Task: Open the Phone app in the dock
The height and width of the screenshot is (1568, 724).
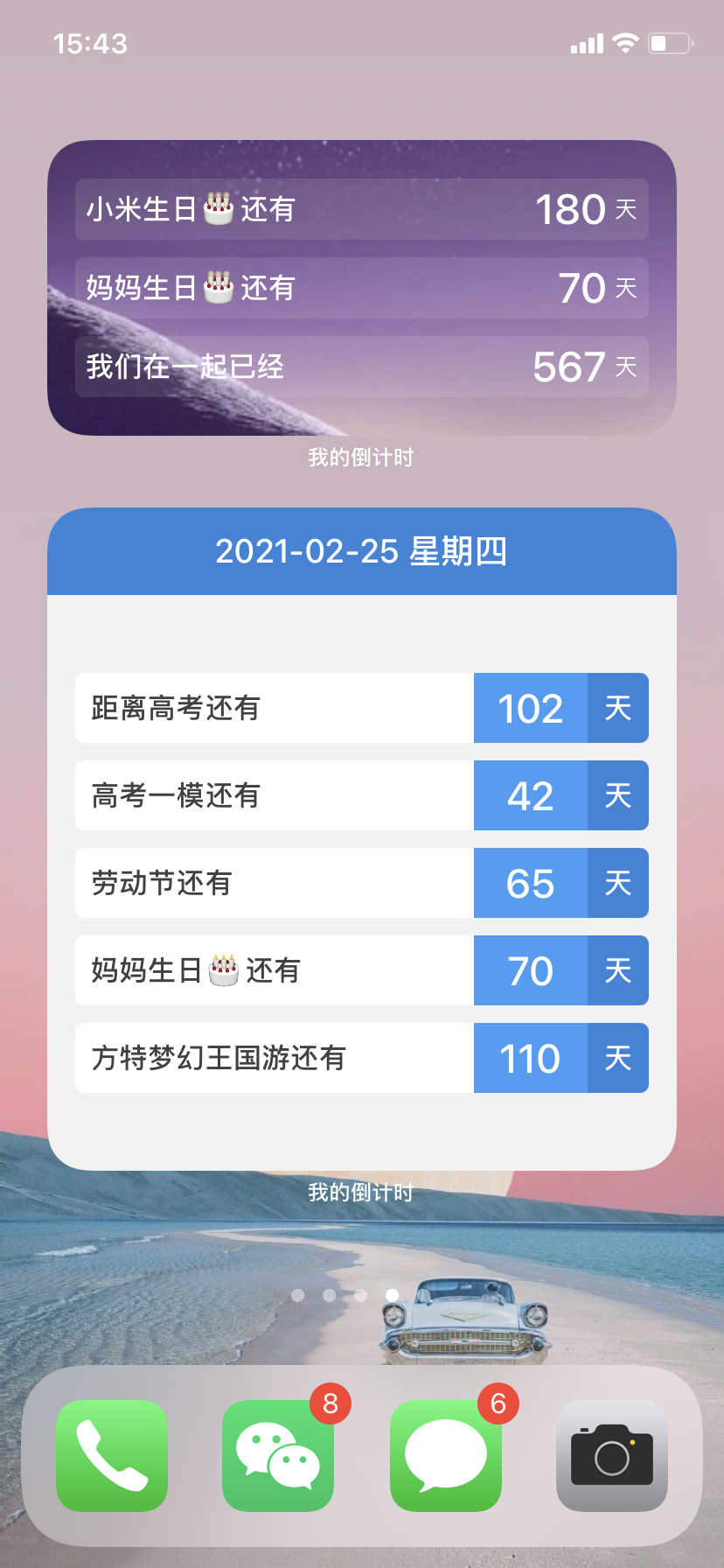Action: point(112,1455)
